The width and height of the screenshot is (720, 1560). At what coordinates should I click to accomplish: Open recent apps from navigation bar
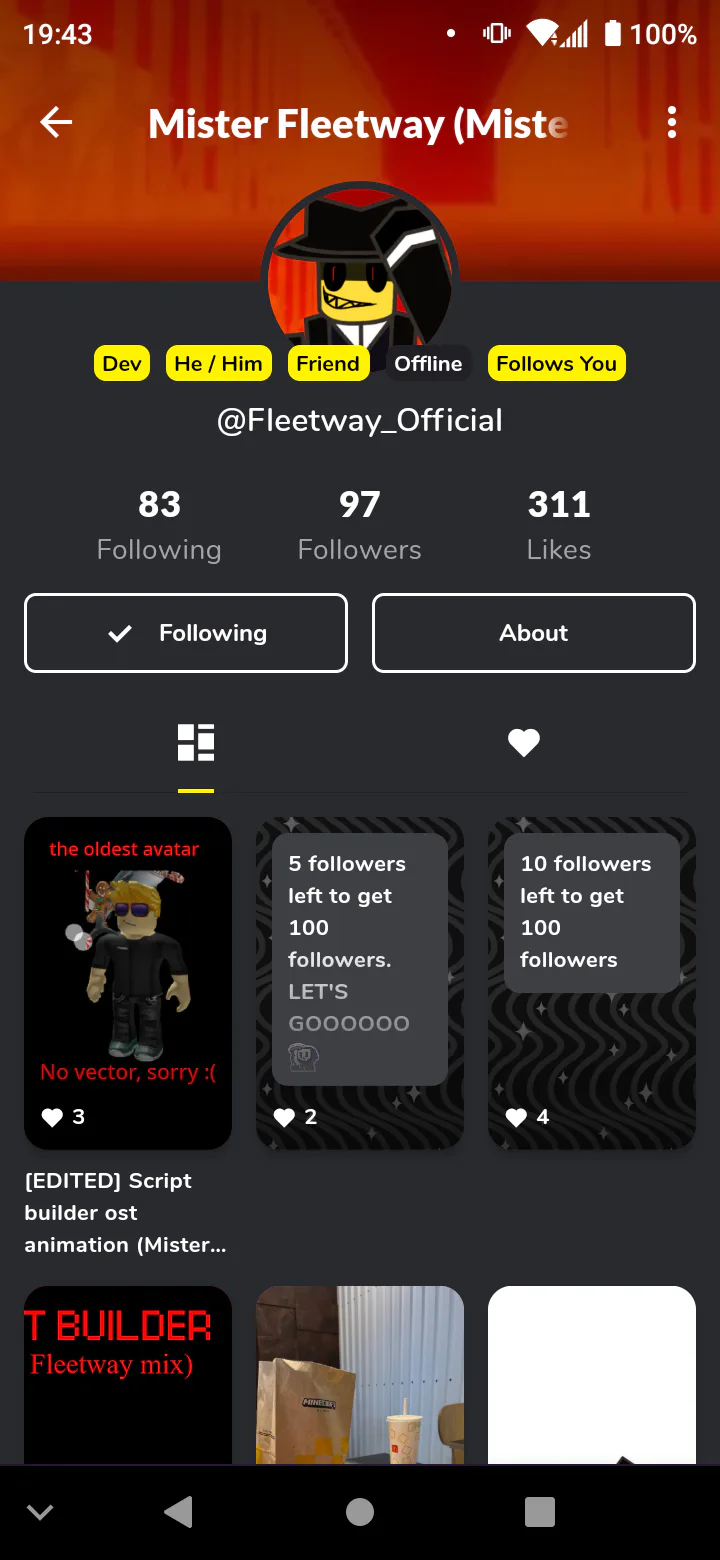(x=540, y=1512)
